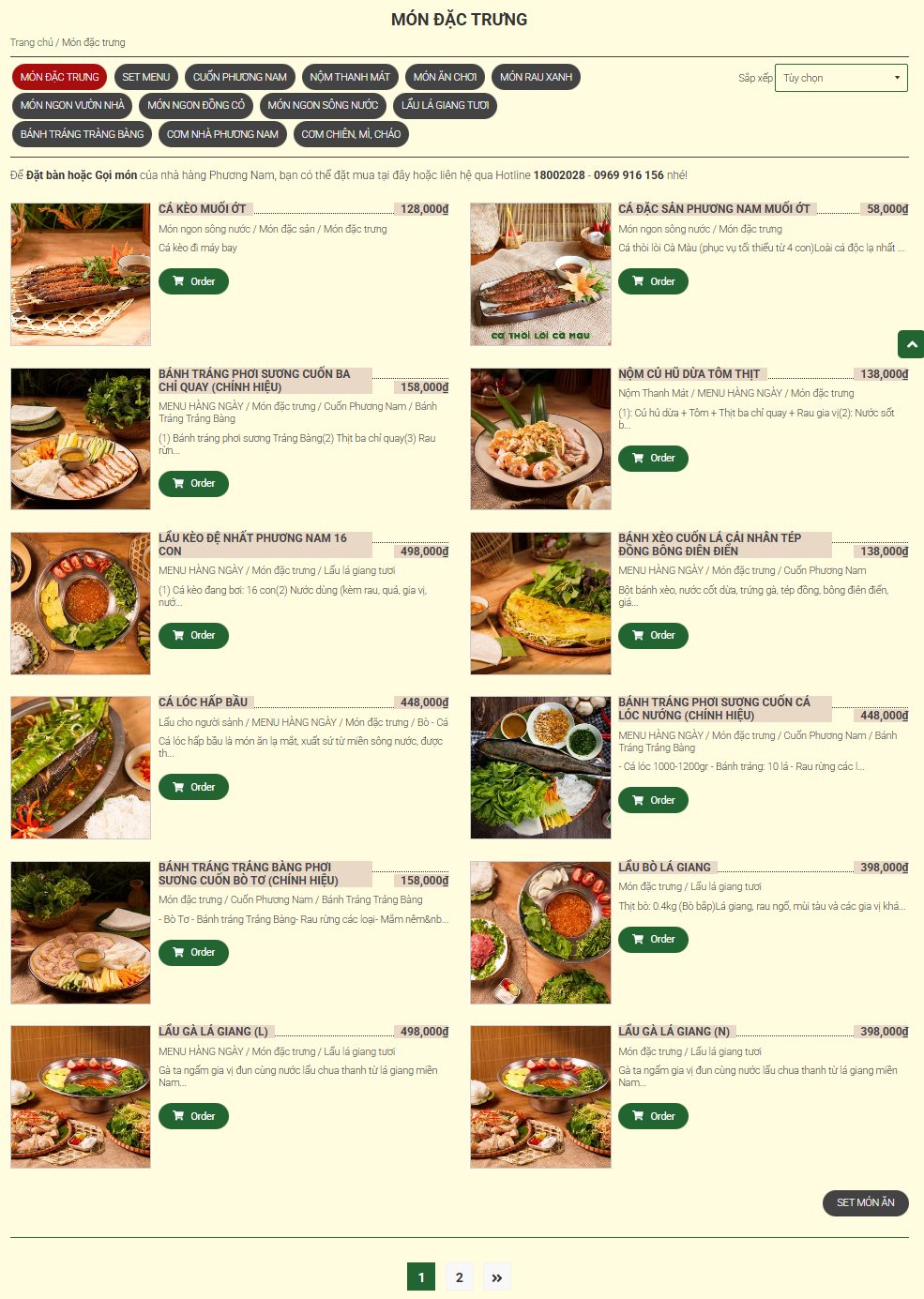Order the CÁ KÈO MUỐI ỚT dish
The width and height of the screenshot is (924, 1299).
pos(193,281)
